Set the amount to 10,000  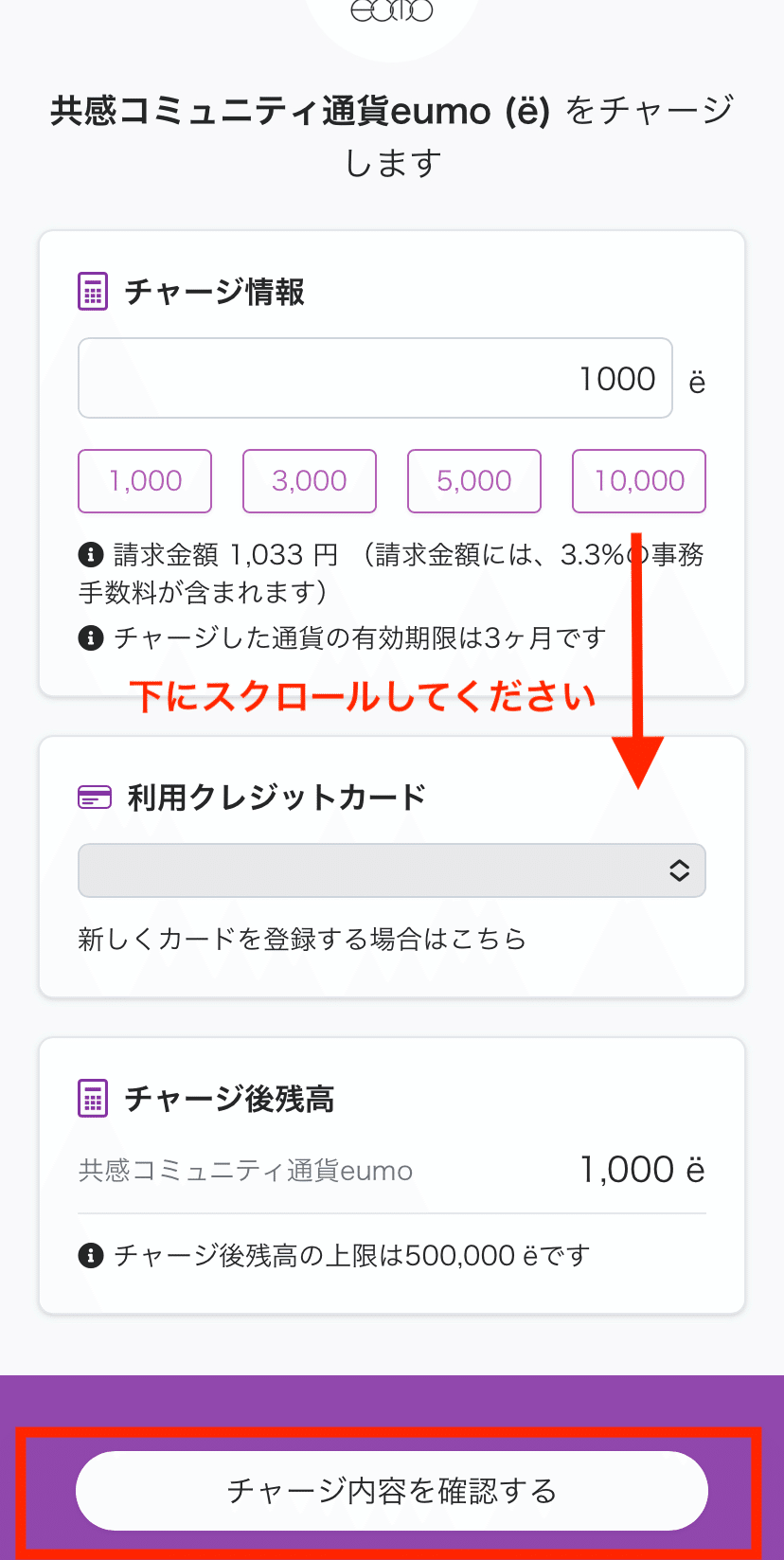(639, 481)
